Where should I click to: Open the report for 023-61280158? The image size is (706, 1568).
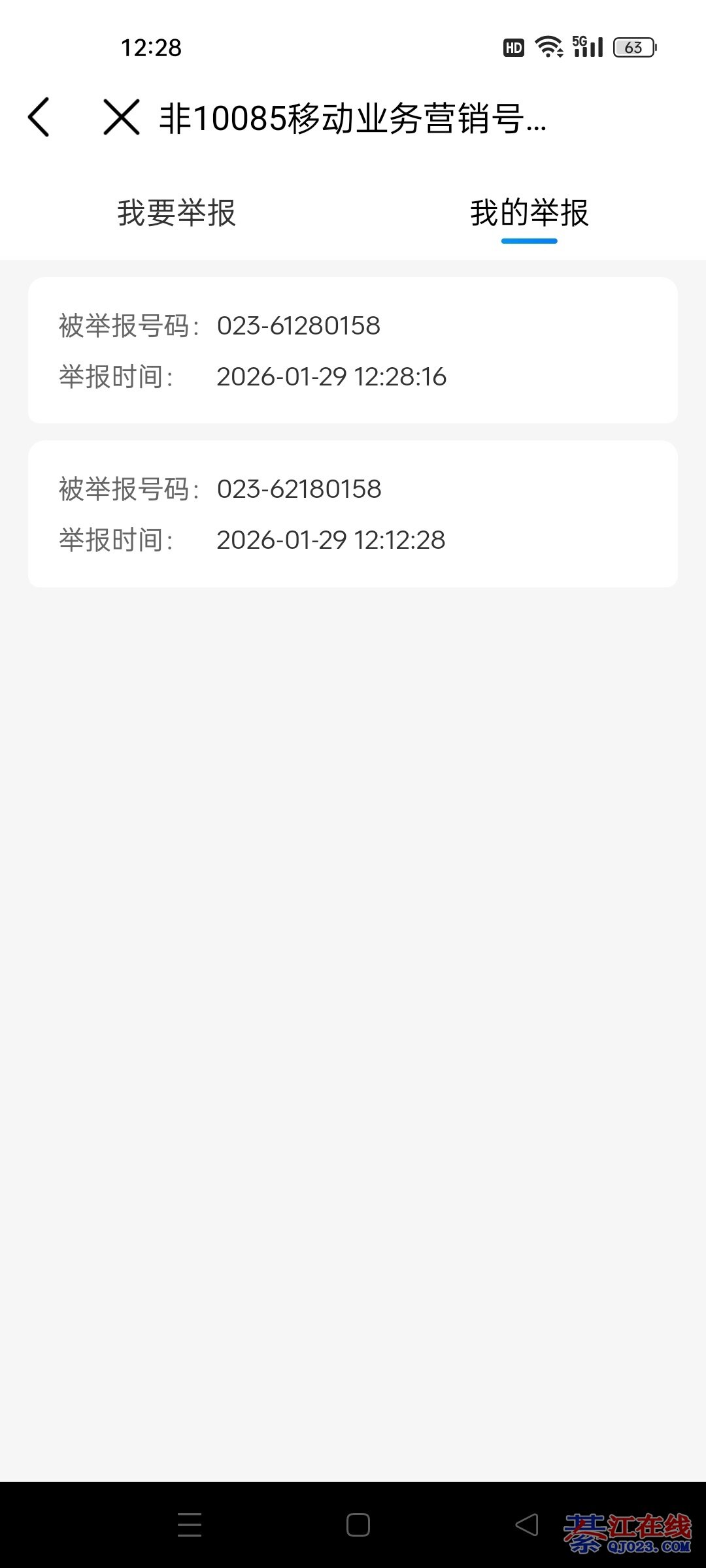[353, 351]
